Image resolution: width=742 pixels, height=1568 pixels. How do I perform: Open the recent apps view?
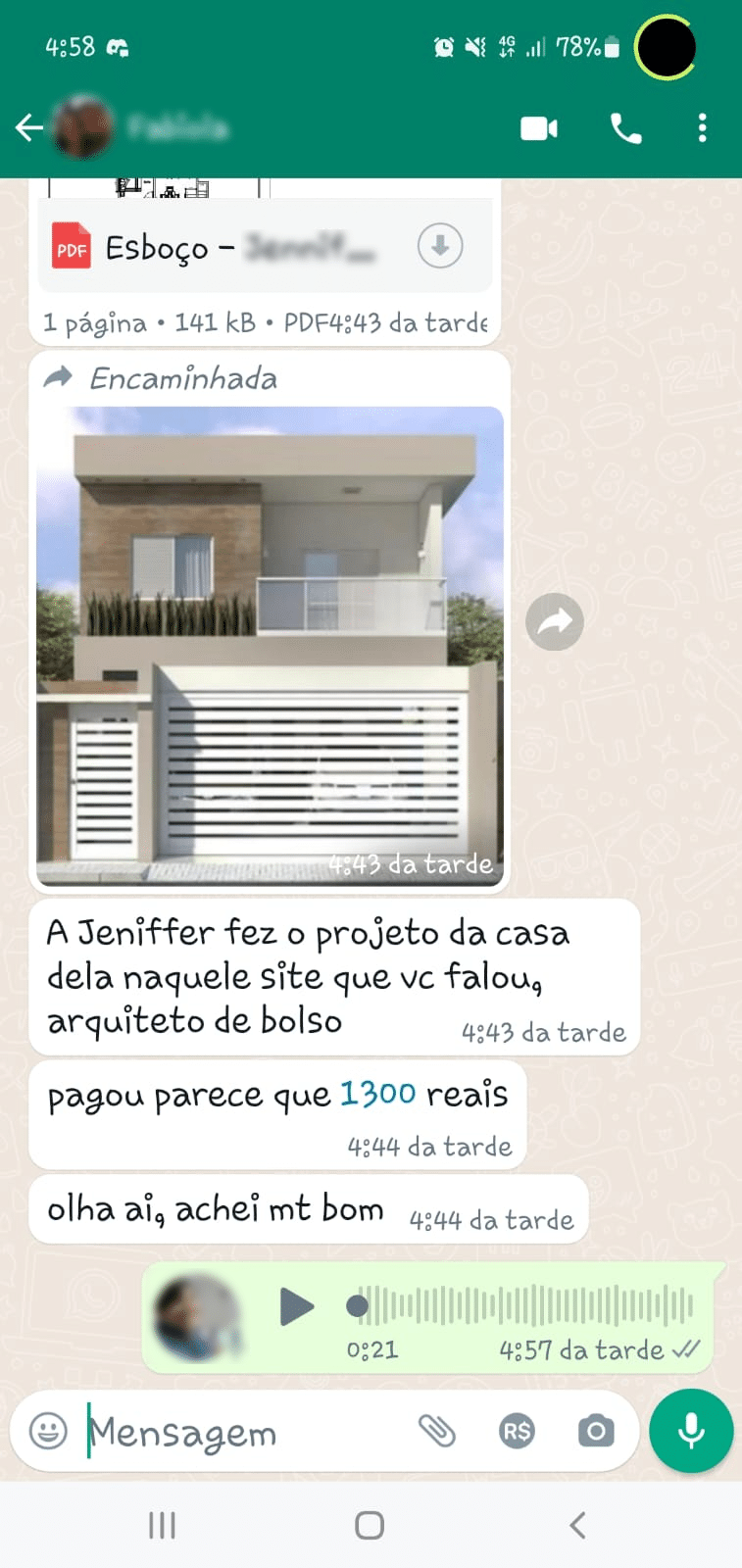[162, 1525]
